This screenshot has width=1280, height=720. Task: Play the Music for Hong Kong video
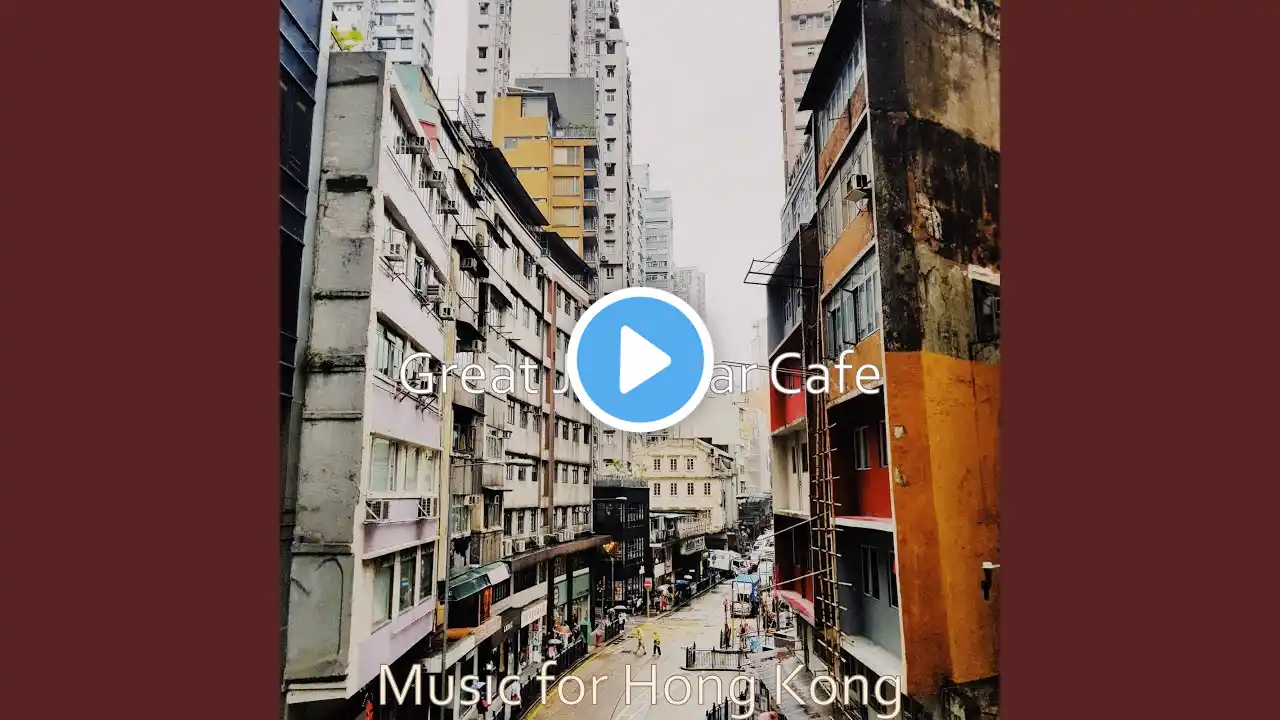[640, 360]
